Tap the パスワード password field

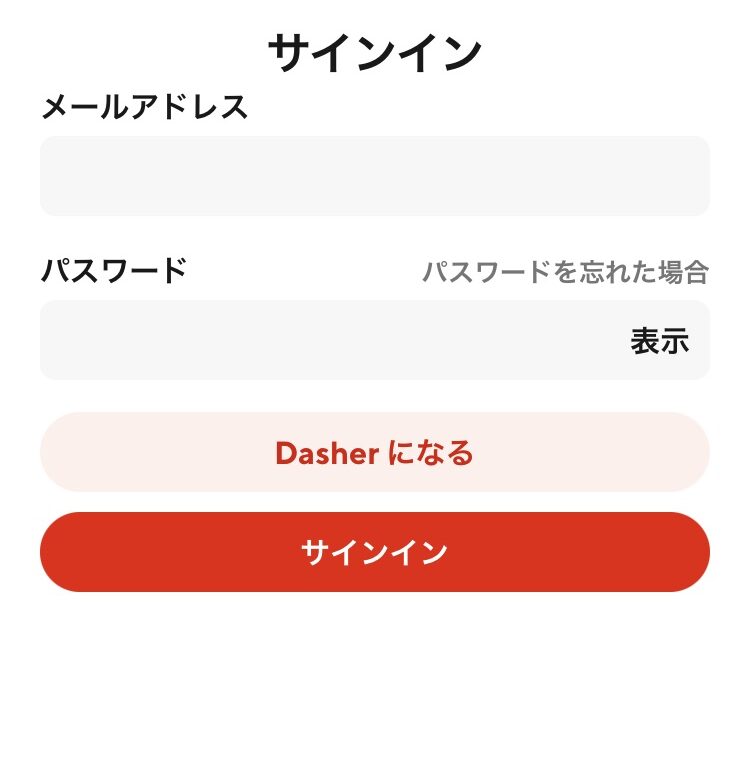[320, 340]
